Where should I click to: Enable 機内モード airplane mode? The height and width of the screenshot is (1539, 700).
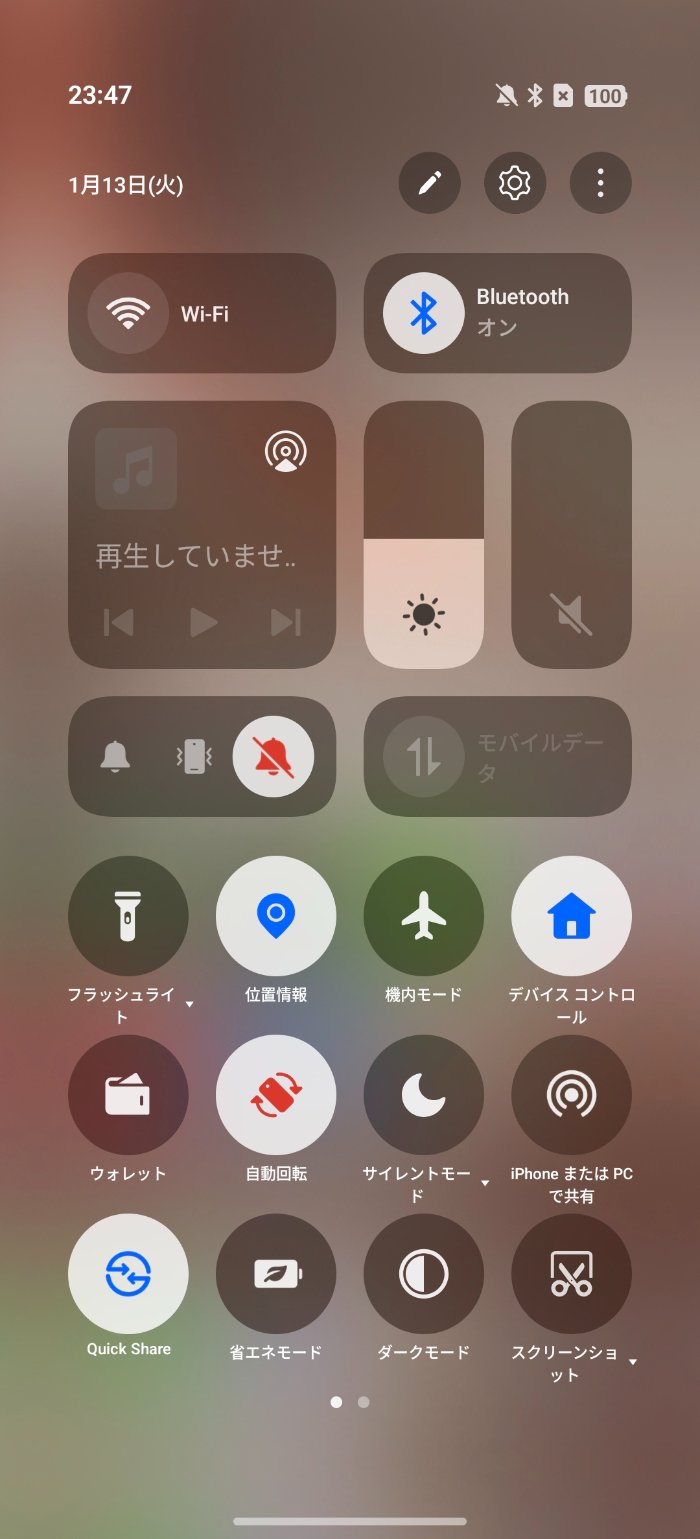[x=424, y=916]
